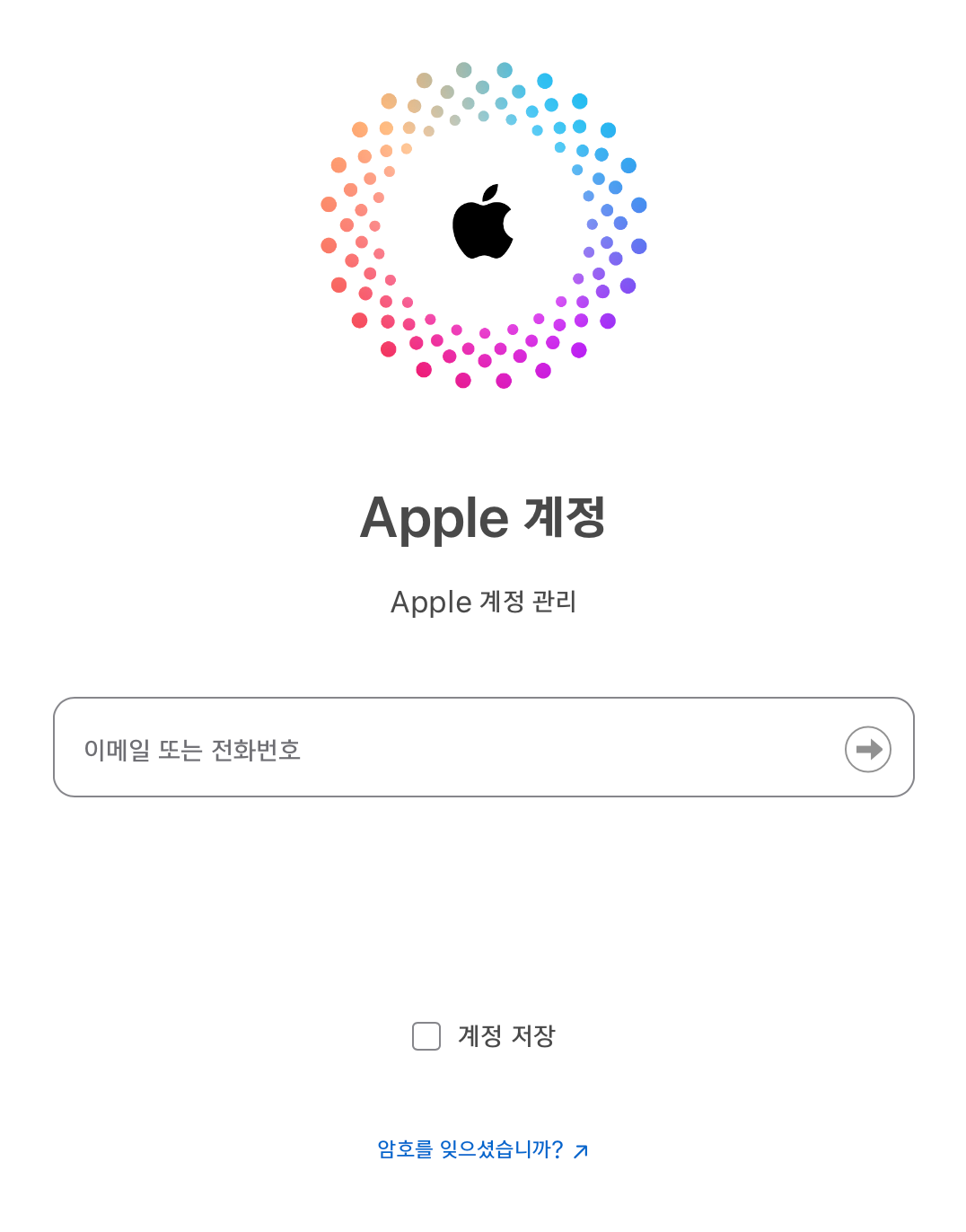Tap the right-pointing arrow to proceed with sign-in

coord(866,748)
